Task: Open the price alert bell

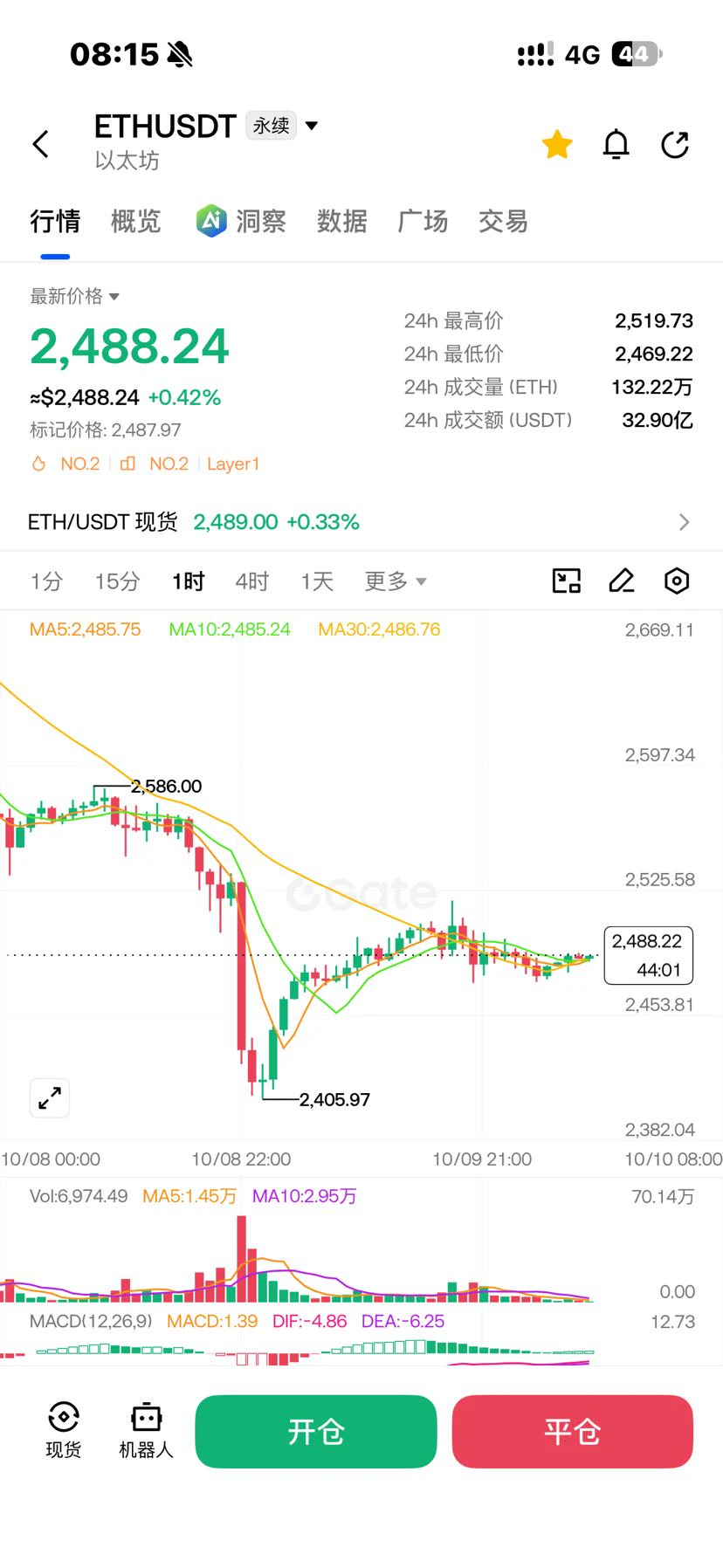Action: (616, 144)
